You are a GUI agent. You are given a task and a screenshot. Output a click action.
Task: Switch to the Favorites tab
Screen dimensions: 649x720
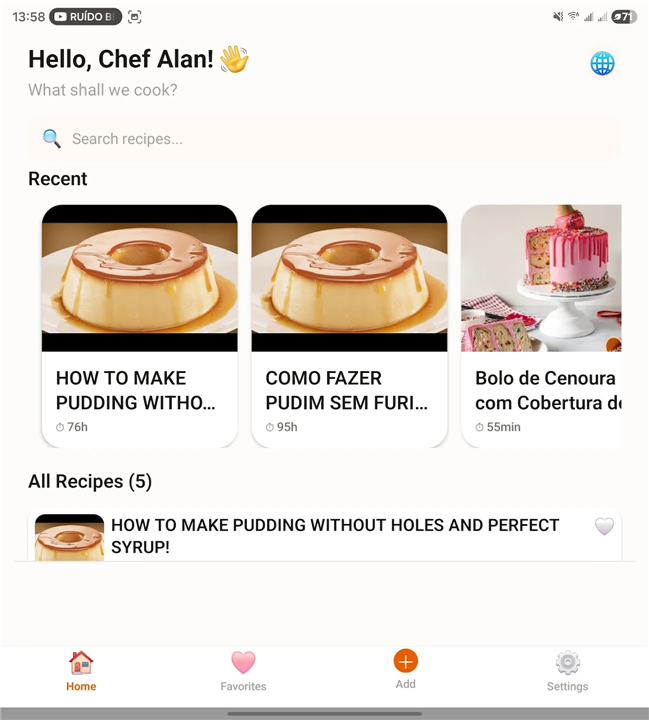[243, 671]
